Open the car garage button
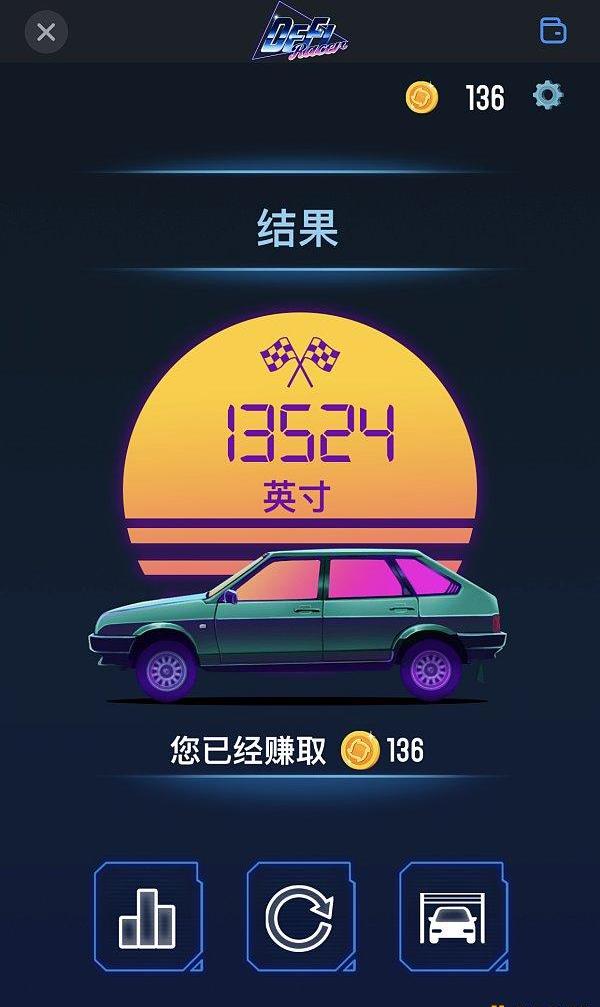 [451, 917]
